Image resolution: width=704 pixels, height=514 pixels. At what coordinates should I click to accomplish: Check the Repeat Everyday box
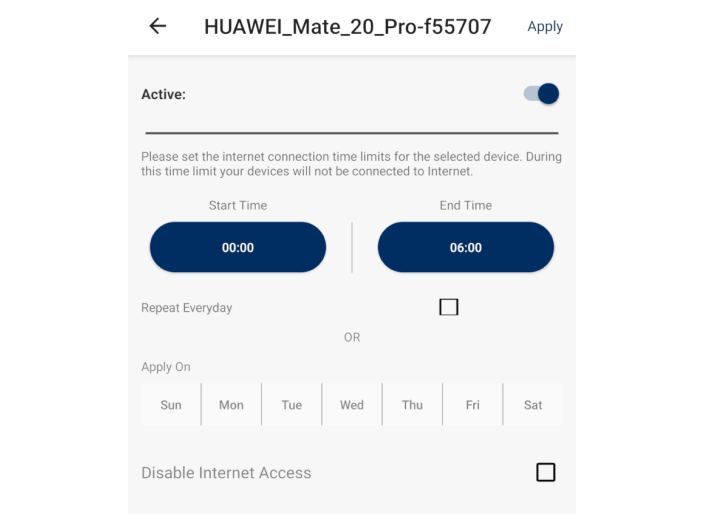pos(449,307)
